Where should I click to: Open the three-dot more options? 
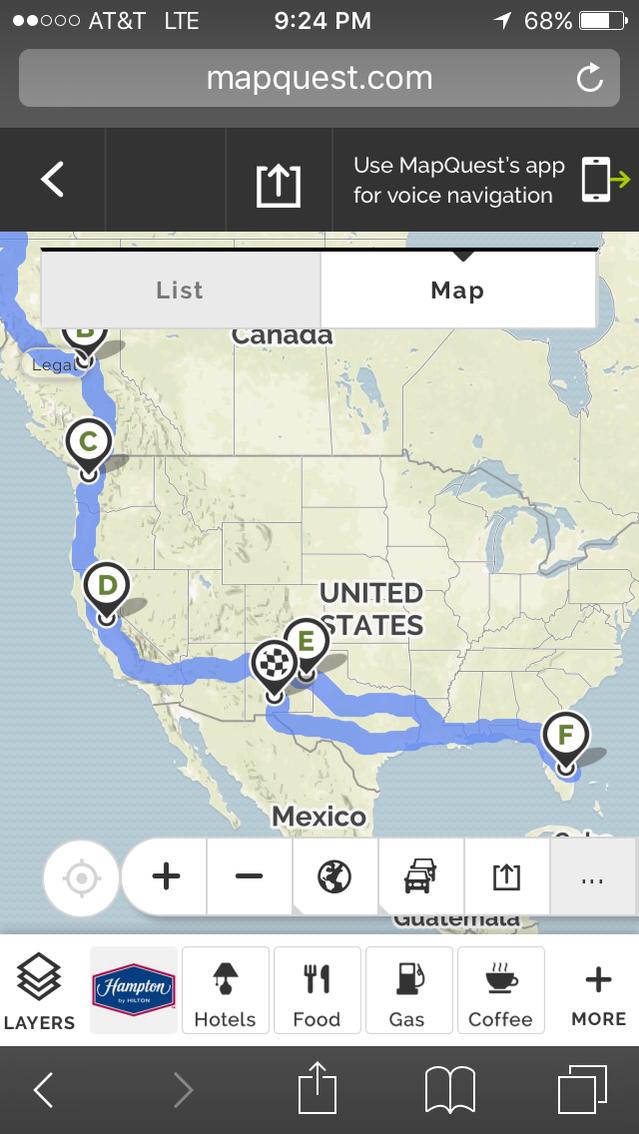pos(593,877)
